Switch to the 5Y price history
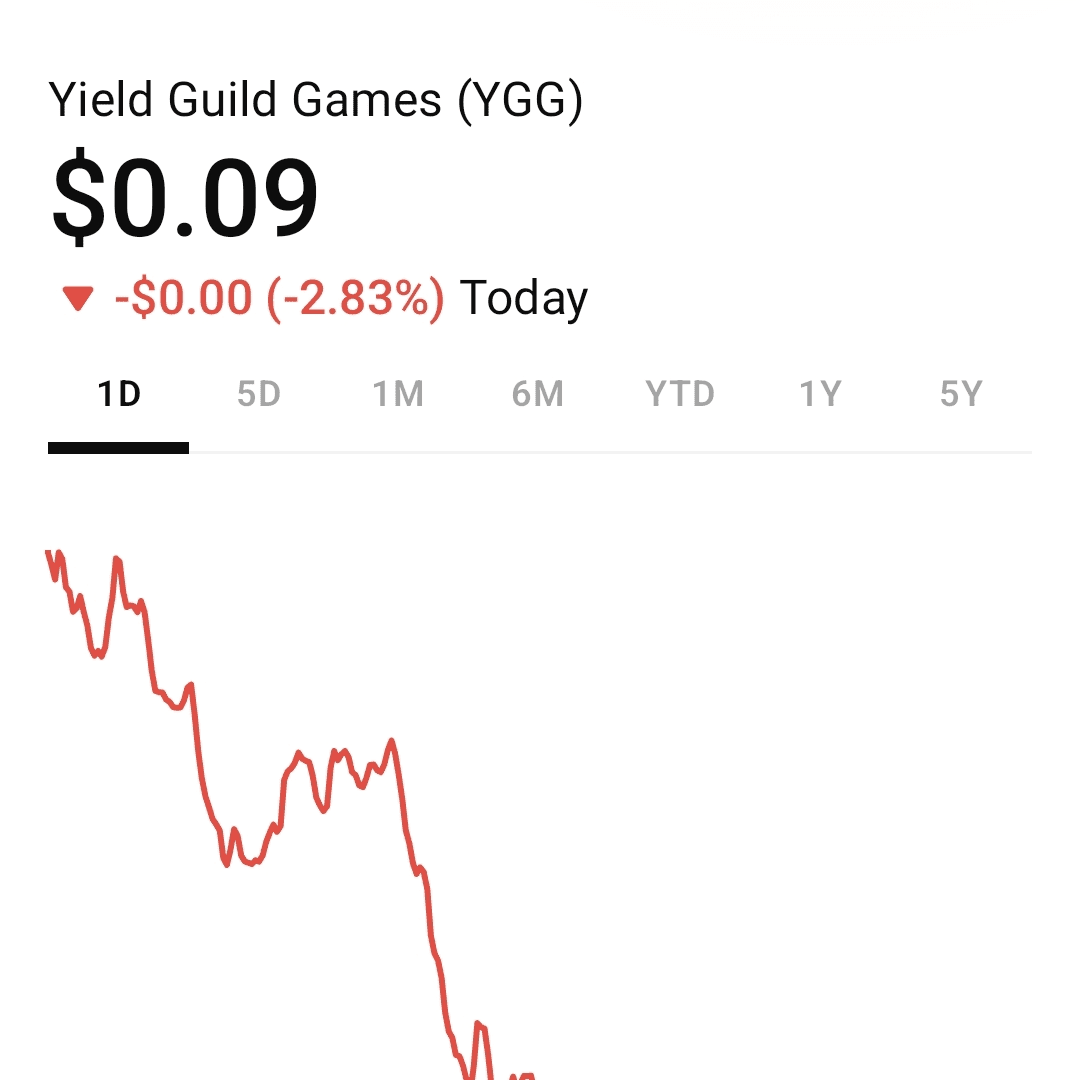 [x=961, y=395]
